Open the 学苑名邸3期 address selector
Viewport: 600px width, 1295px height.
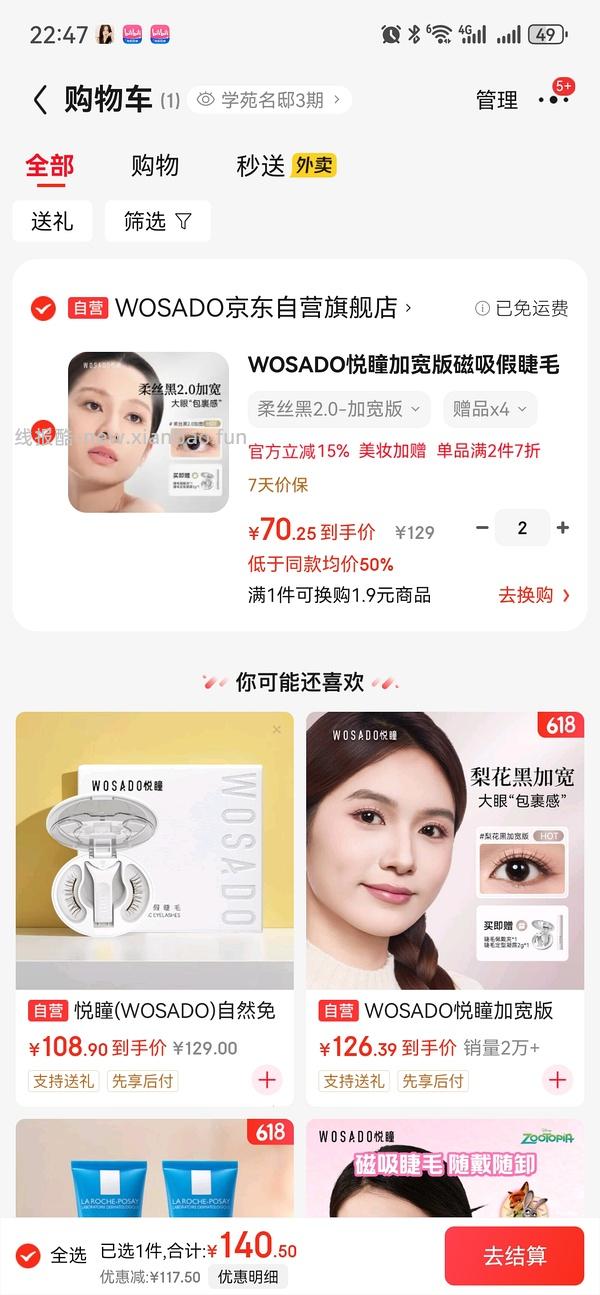point(270,99)
